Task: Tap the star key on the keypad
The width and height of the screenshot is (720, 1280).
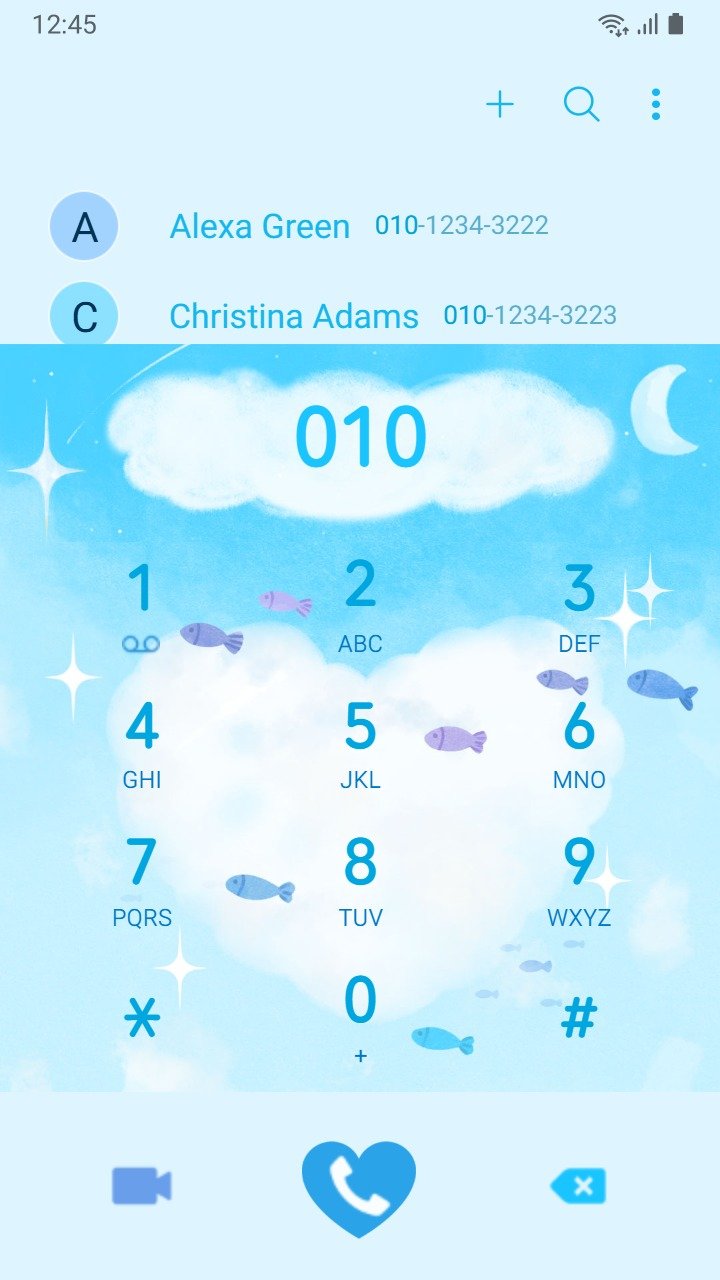Action: (x=141, y=1018)
